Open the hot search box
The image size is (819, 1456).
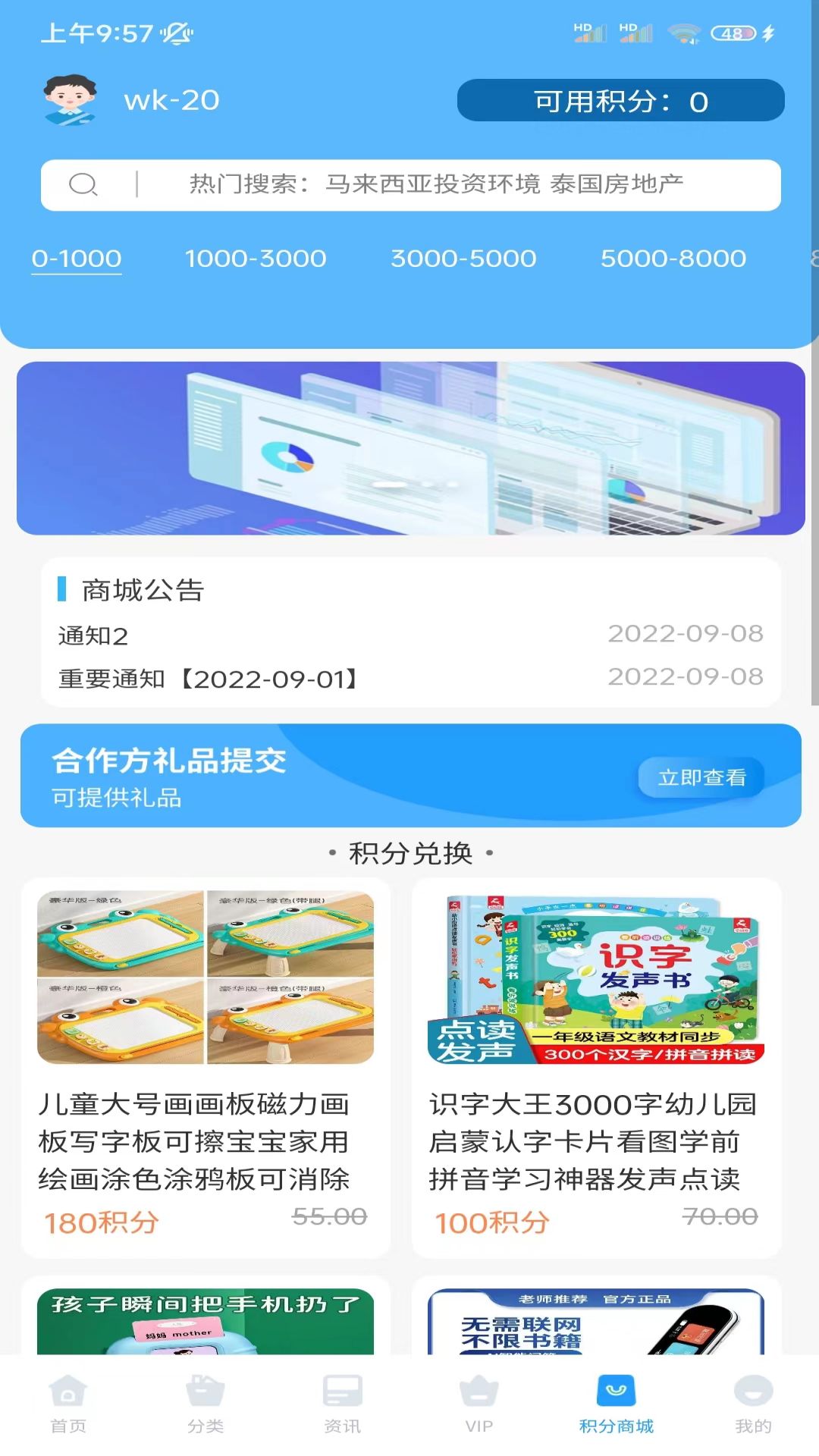[x=436, y=184]
